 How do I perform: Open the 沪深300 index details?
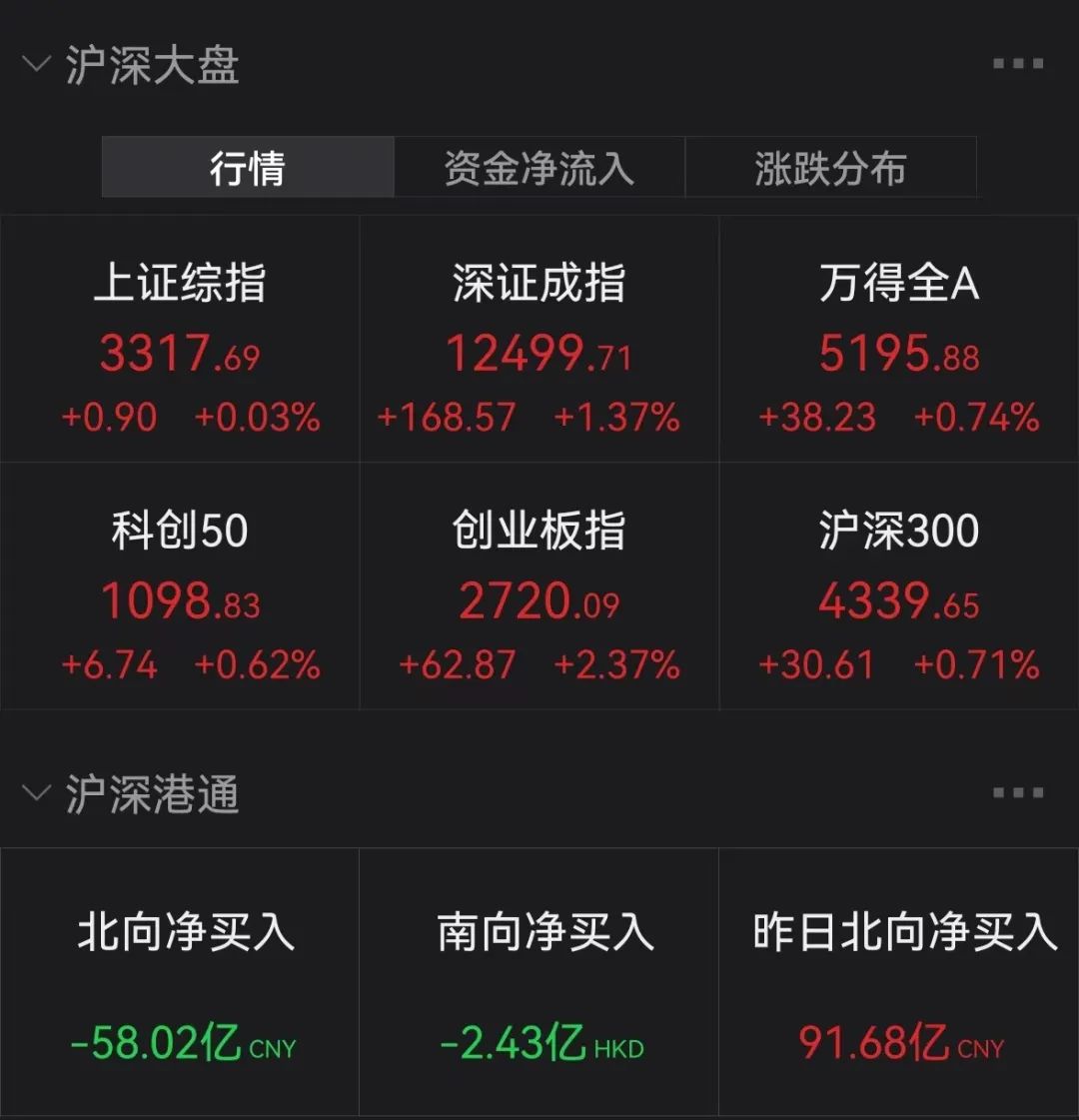[x=898, y=589]
